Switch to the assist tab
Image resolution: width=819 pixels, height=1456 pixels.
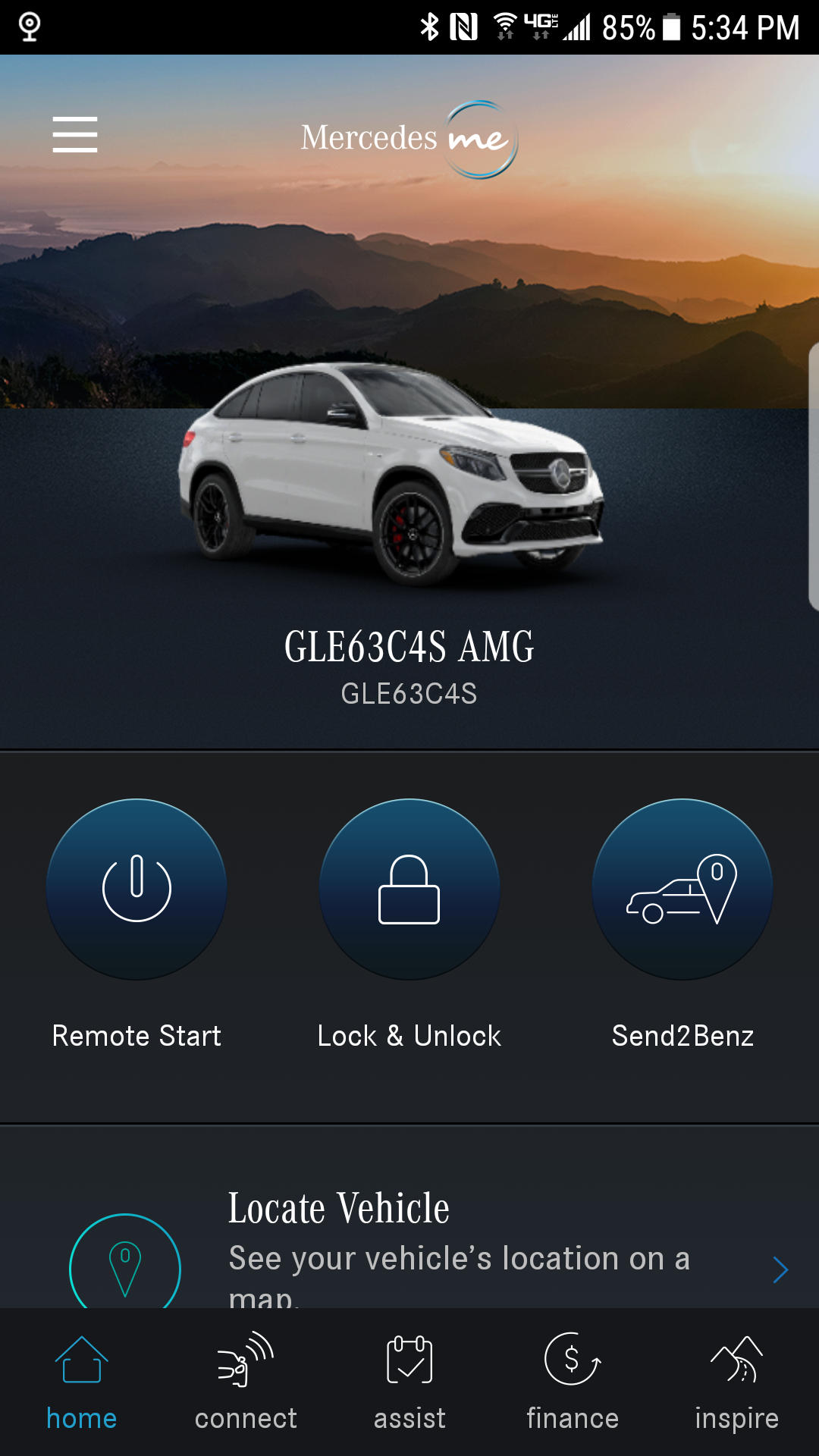coord(409,1382)
